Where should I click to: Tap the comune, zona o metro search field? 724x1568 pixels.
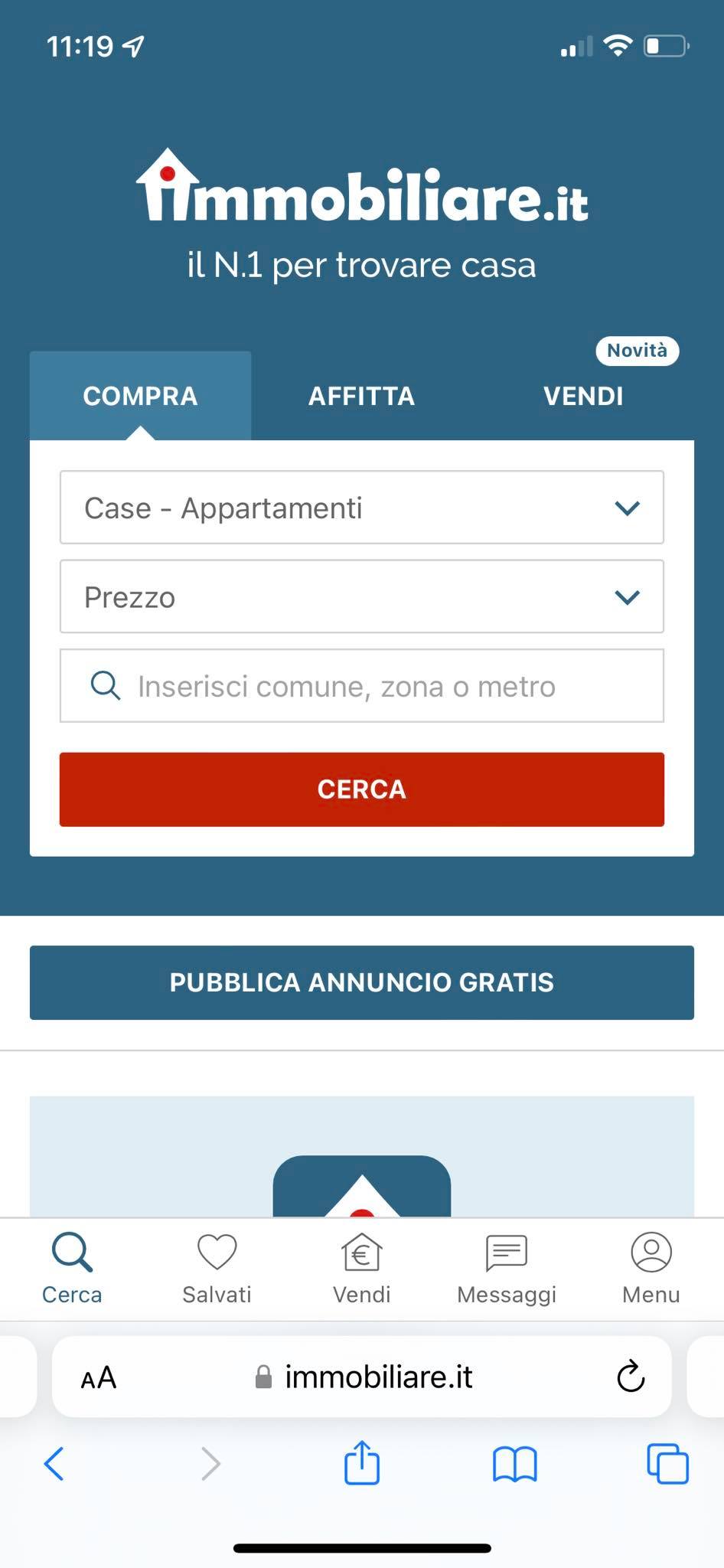(x=361, y=686)
